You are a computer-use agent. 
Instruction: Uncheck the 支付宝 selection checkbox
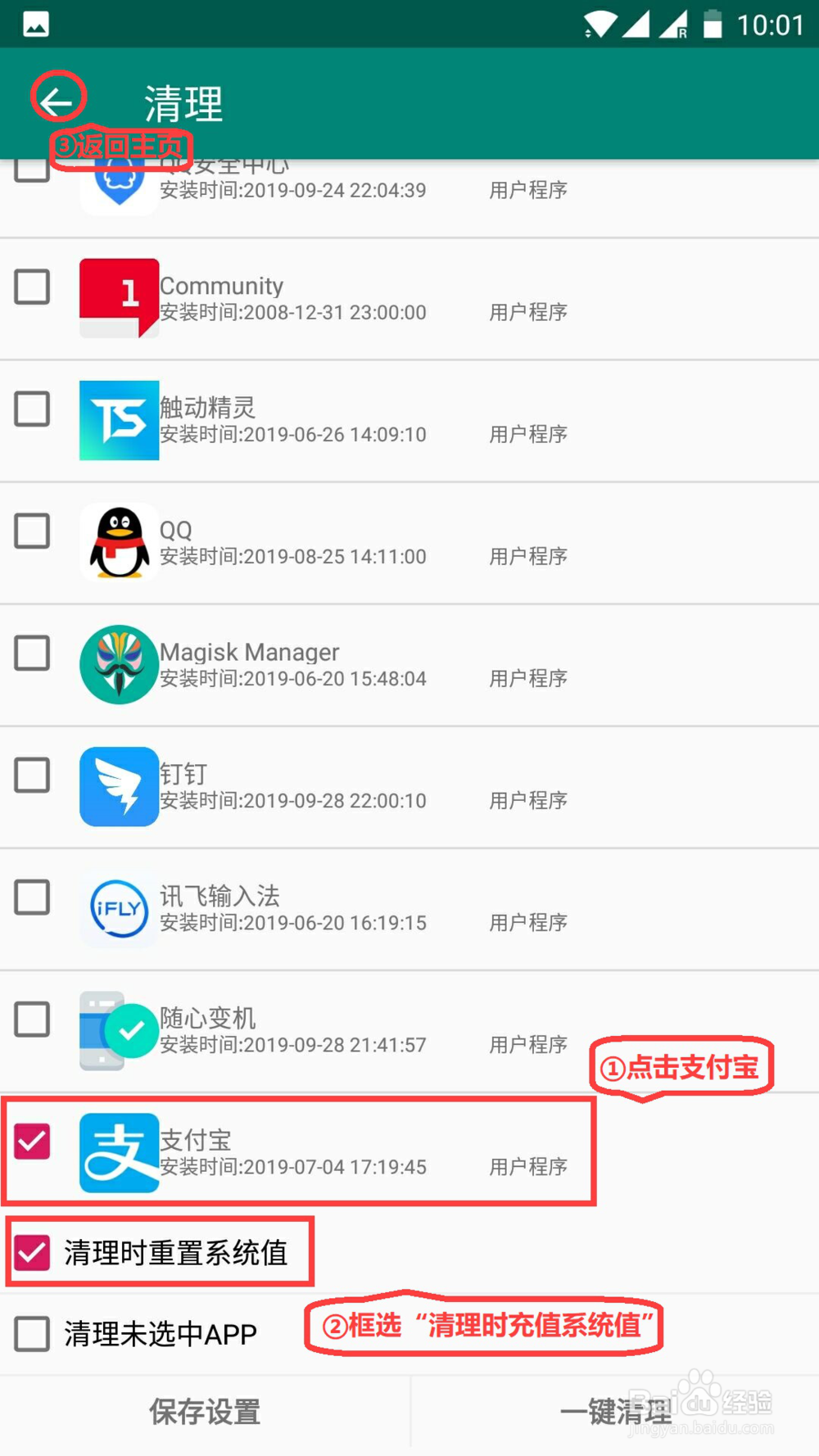[32, 1142]
